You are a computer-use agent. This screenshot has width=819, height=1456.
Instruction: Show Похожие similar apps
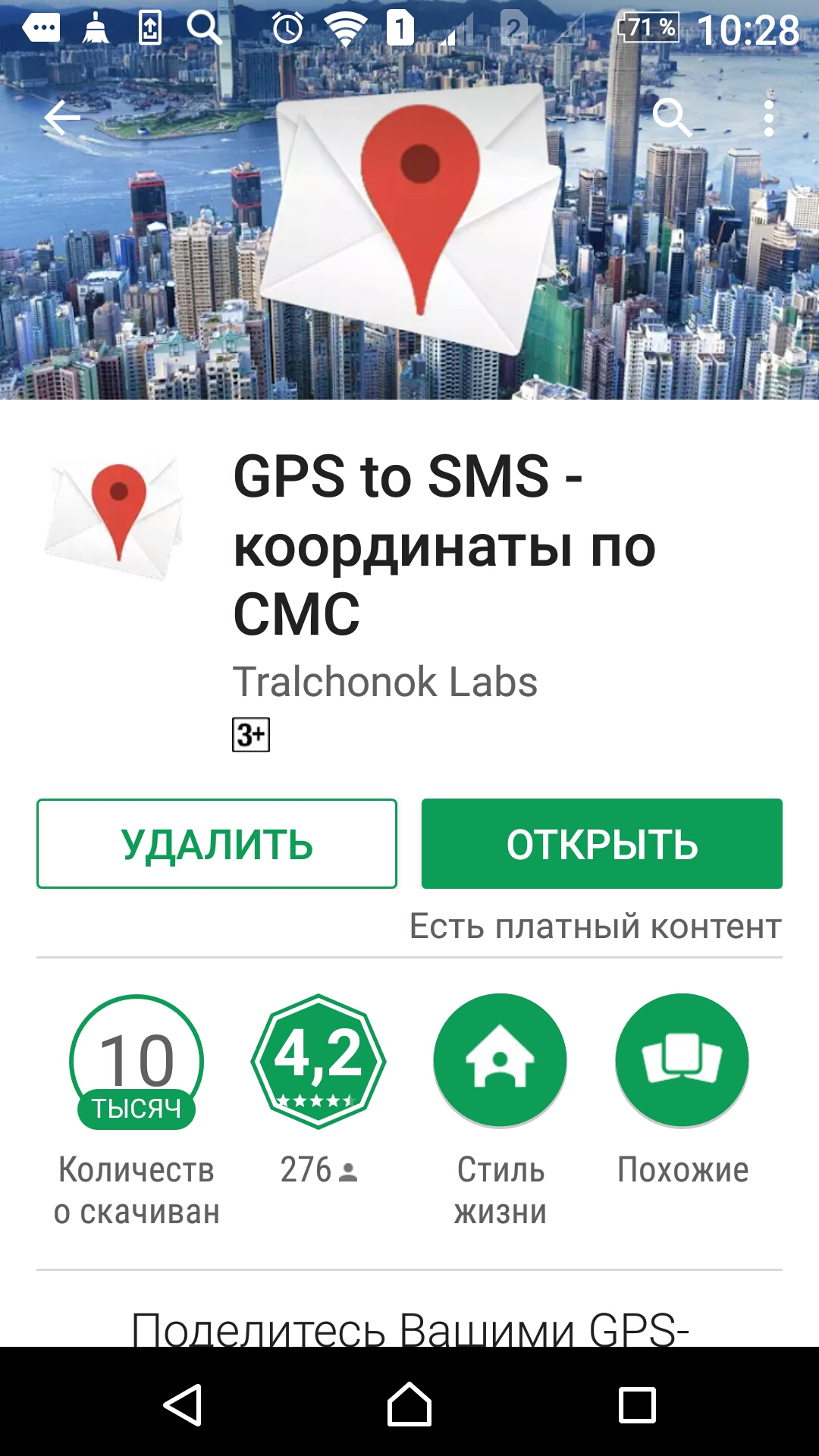[682, 1061]
